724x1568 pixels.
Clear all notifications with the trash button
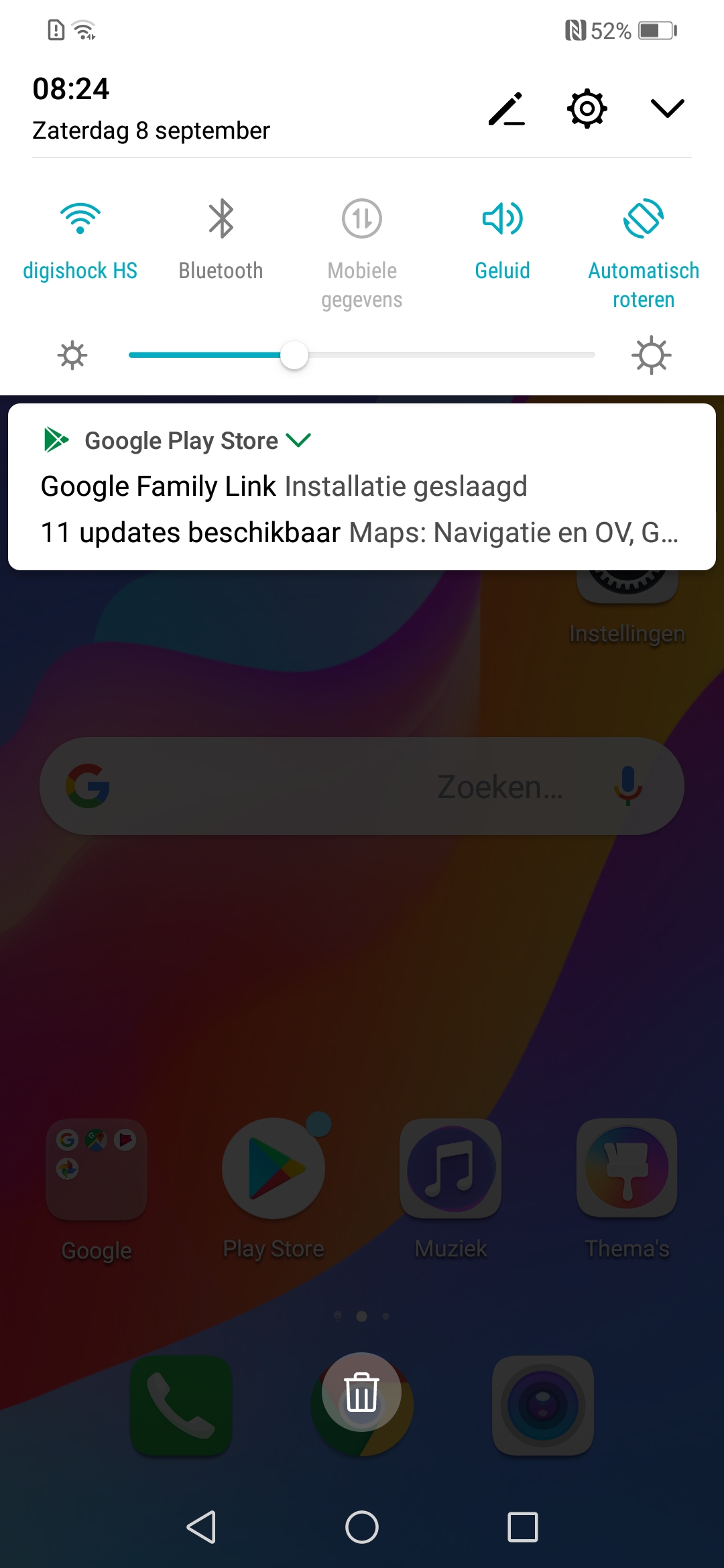click(x=362, y=1392)
